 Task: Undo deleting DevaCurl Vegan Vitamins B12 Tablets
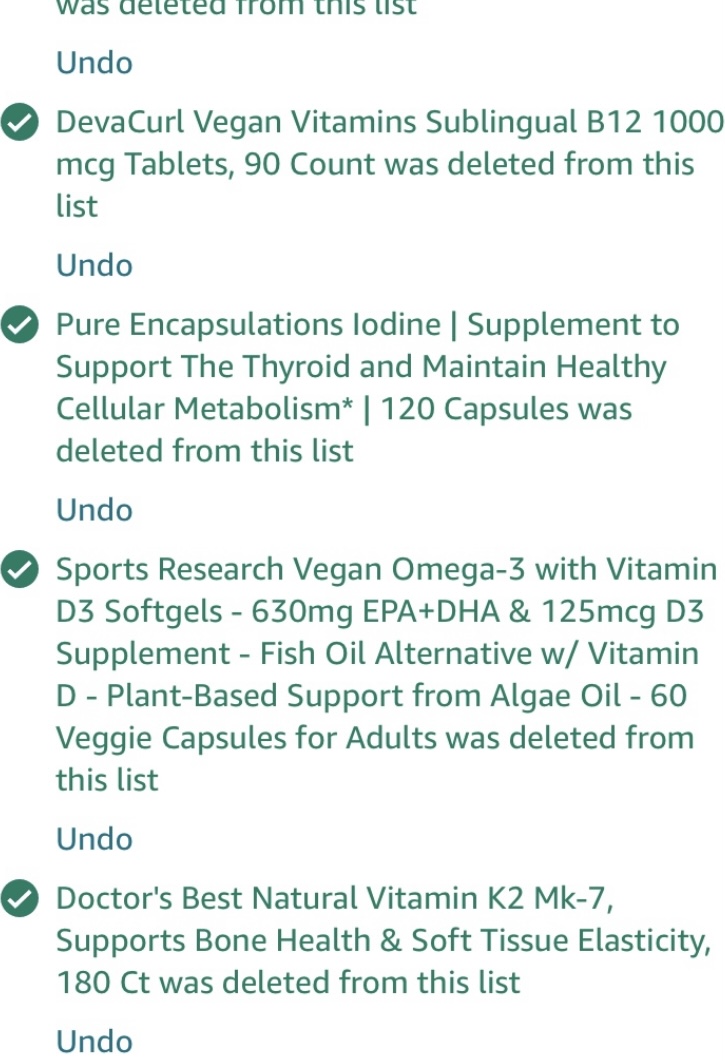pyautogui.click(x=94, y=266)
